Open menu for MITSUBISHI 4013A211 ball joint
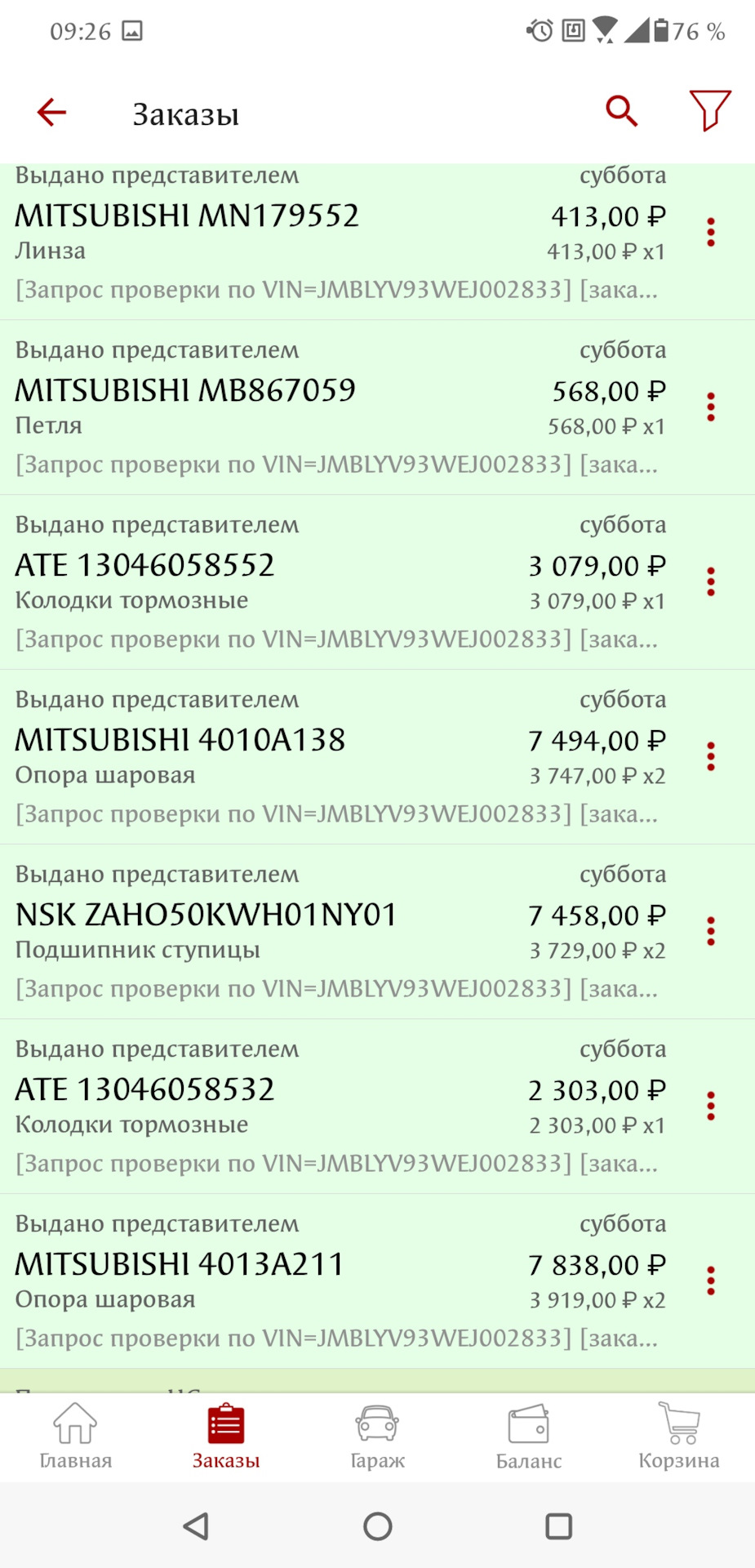 point(711,1281)
